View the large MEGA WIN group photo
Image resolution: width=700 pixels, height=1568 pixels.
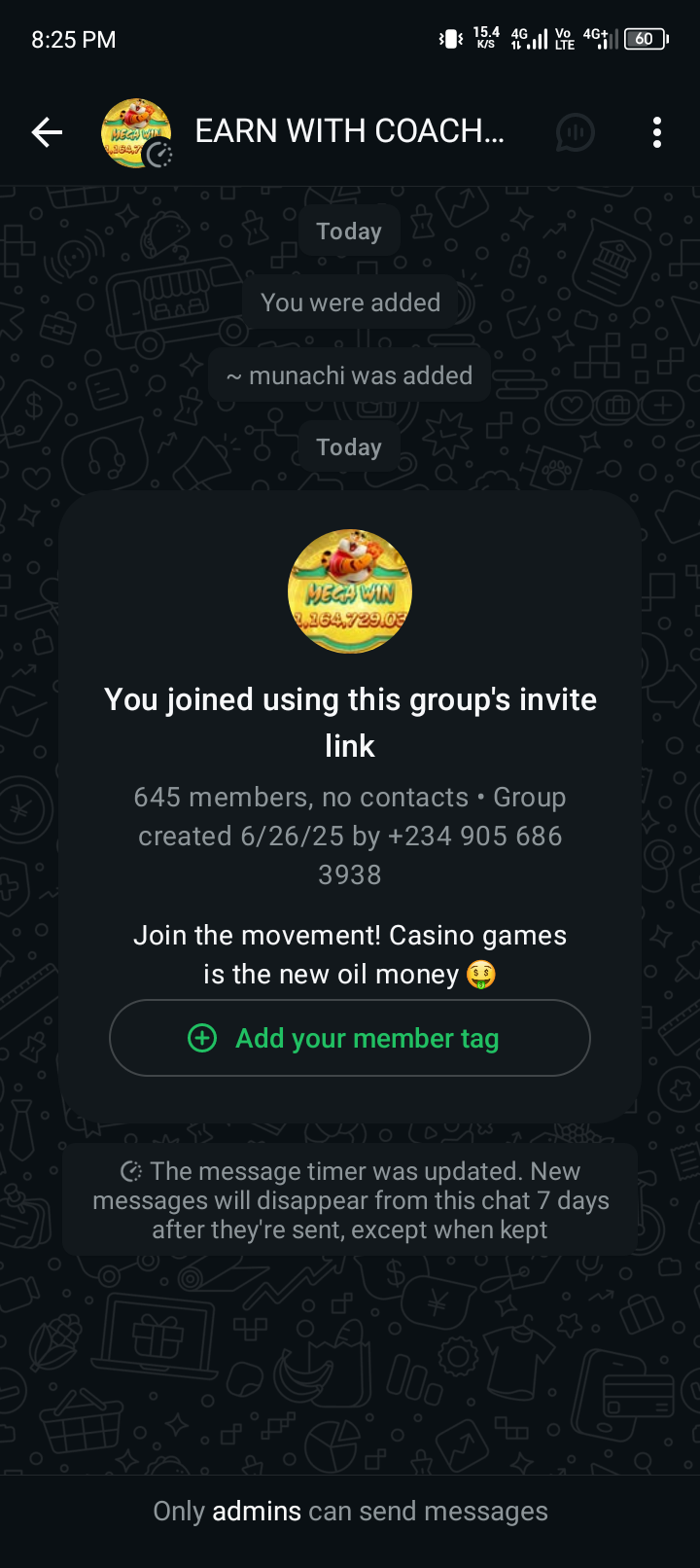point(350,591)
